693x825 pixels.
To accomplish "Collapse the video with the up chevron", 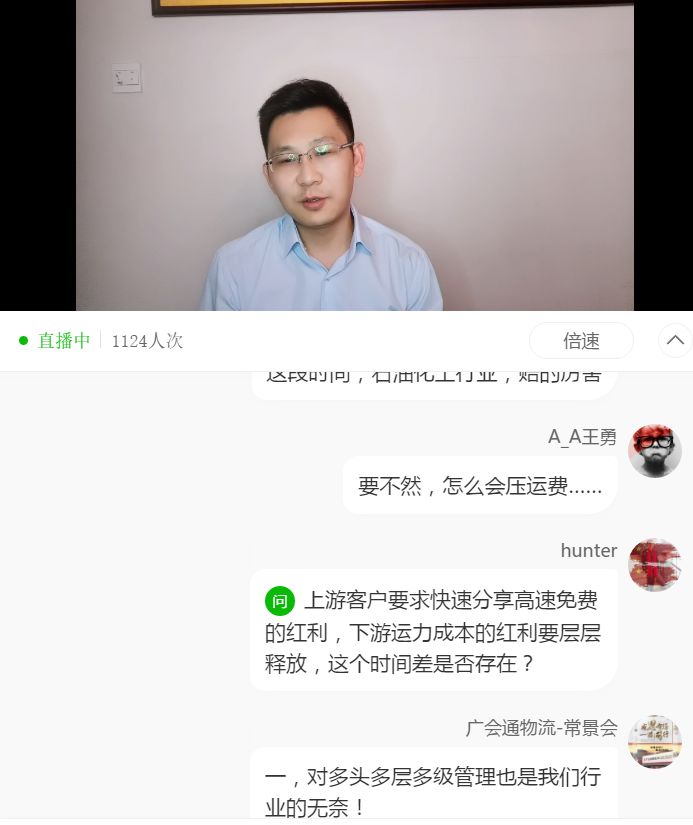I will (x=675, y=341).
